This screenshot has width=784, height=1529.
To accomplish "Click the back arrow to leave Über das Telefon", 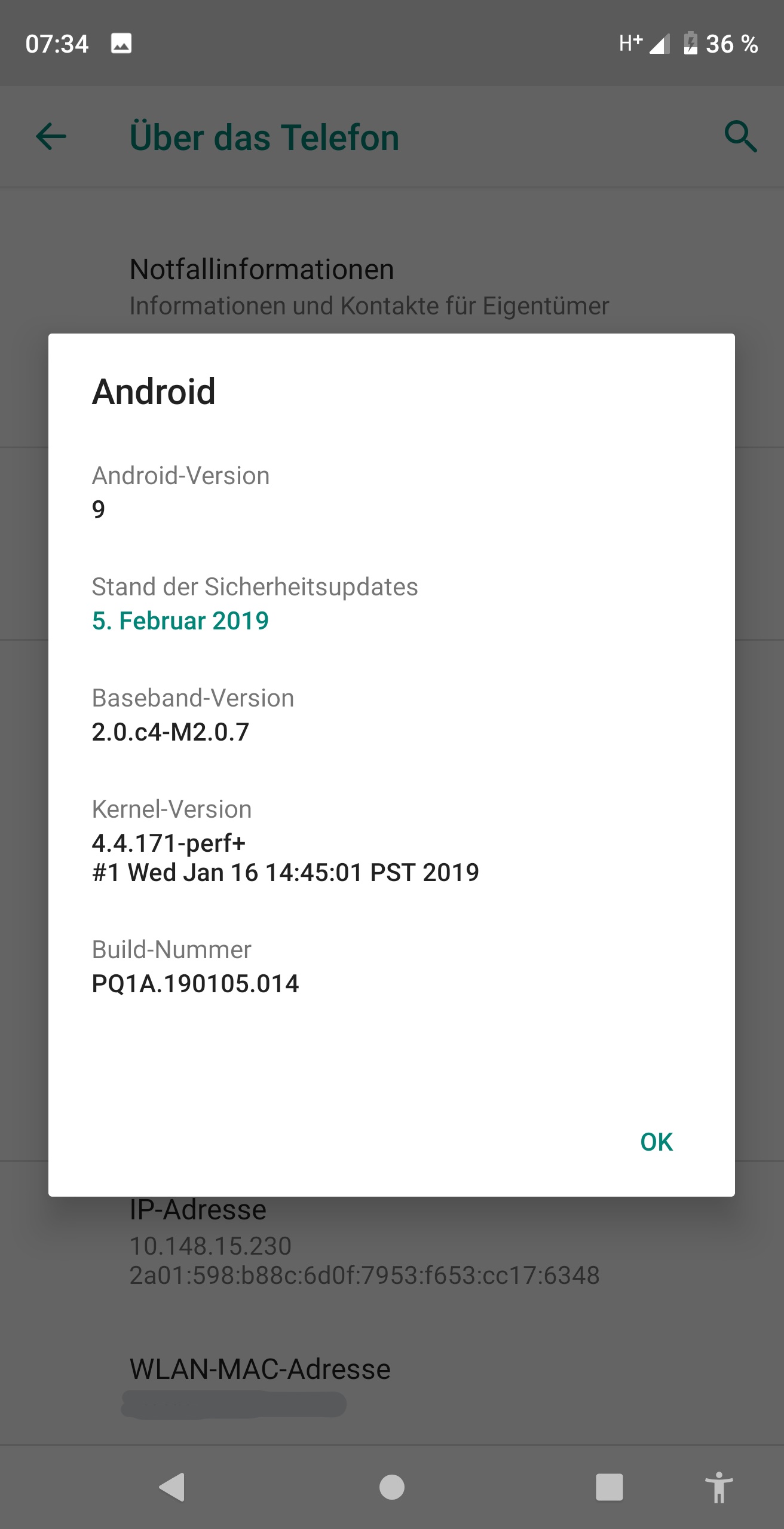I will [51, 137].
